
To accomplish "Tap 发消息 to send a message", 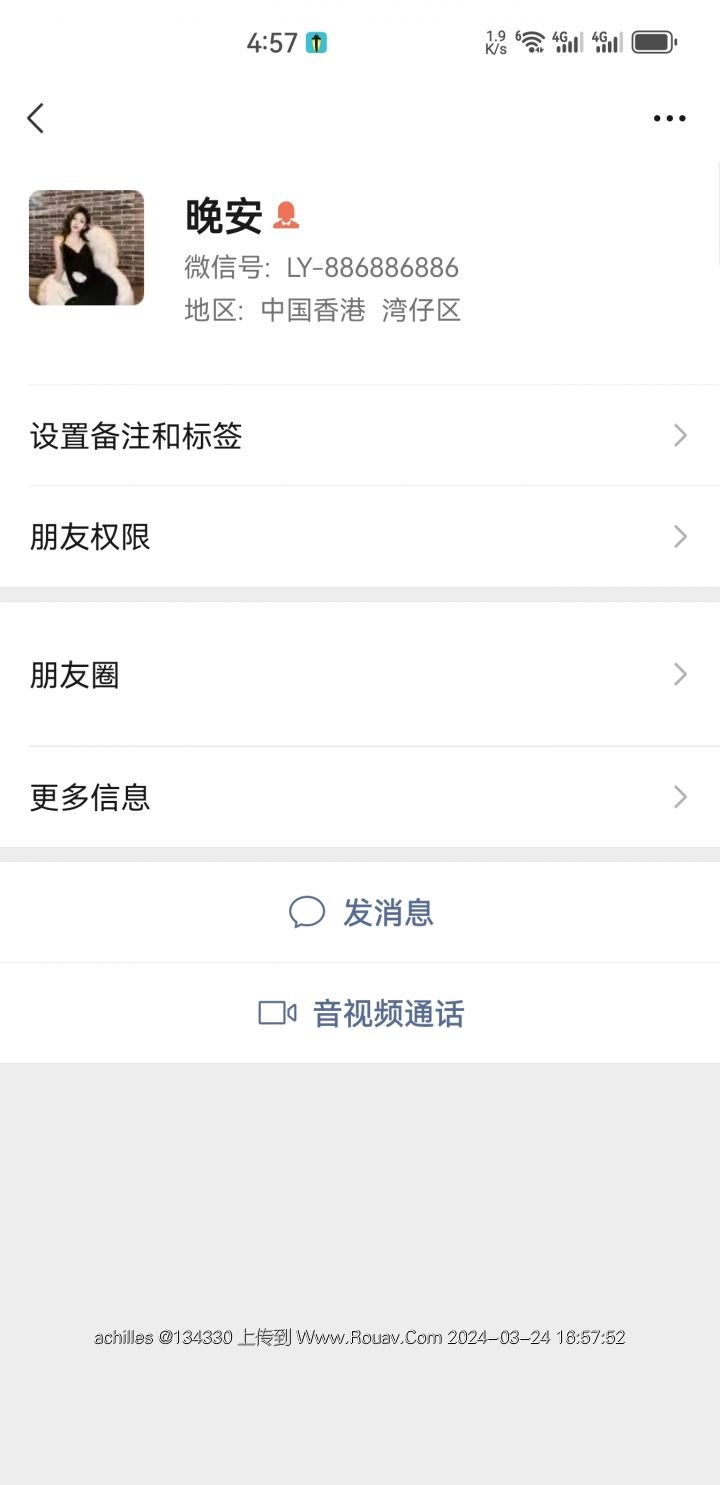I will coord(362,912).
